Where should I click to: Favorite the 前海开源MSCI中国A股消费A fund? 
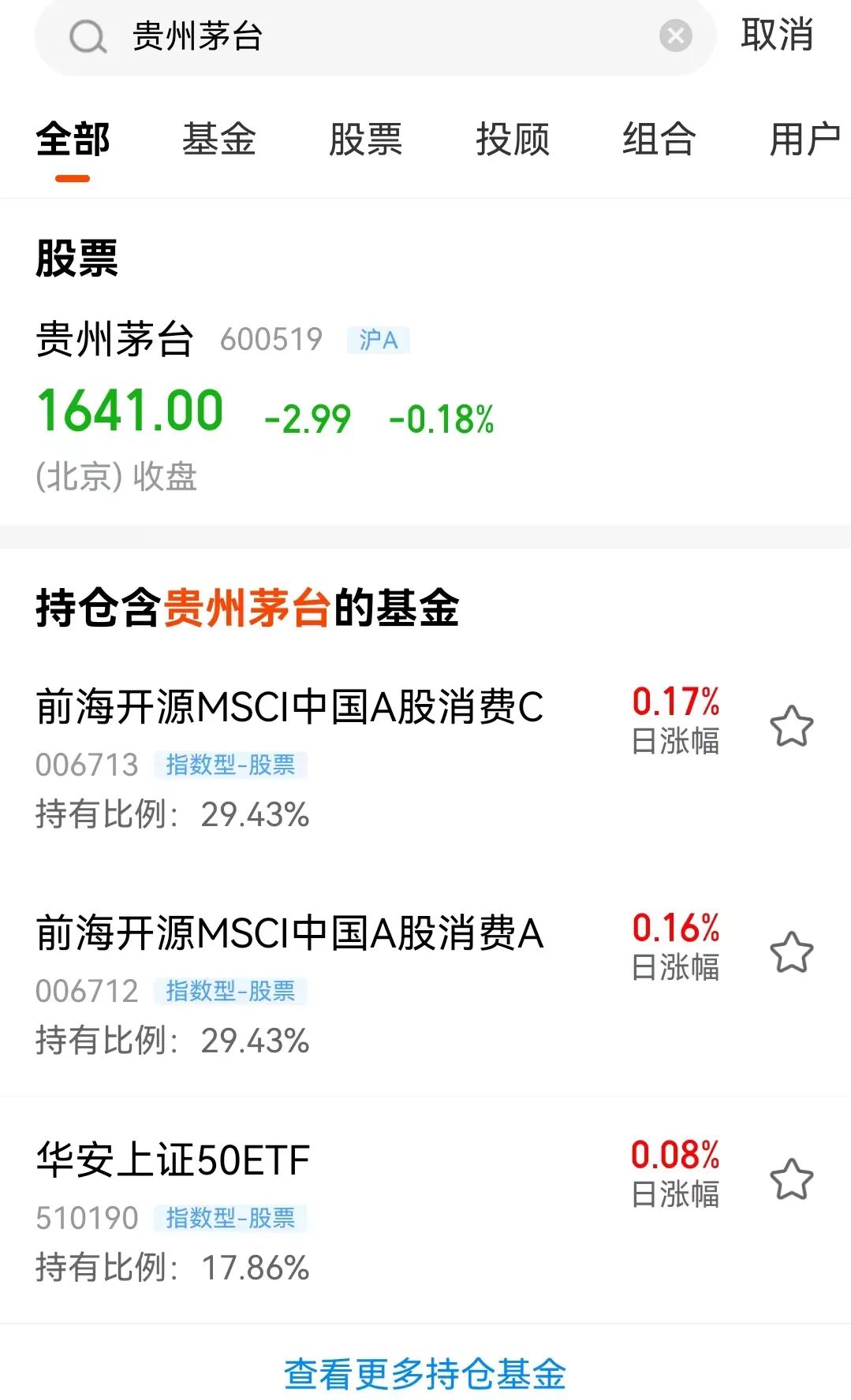point(791,952)
